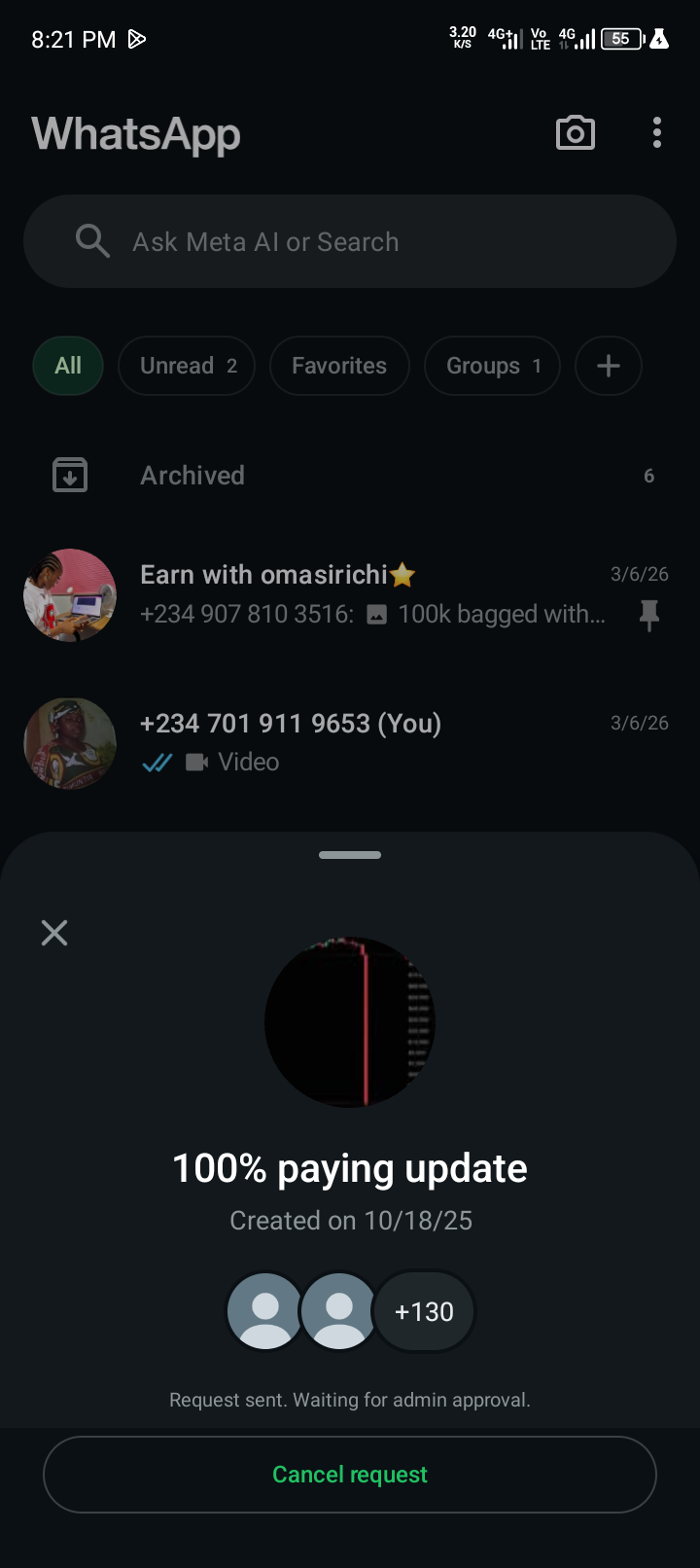This screenshot has width=700, height=1568.
Task: Cancel the group join request
Action: [350, 1475]
